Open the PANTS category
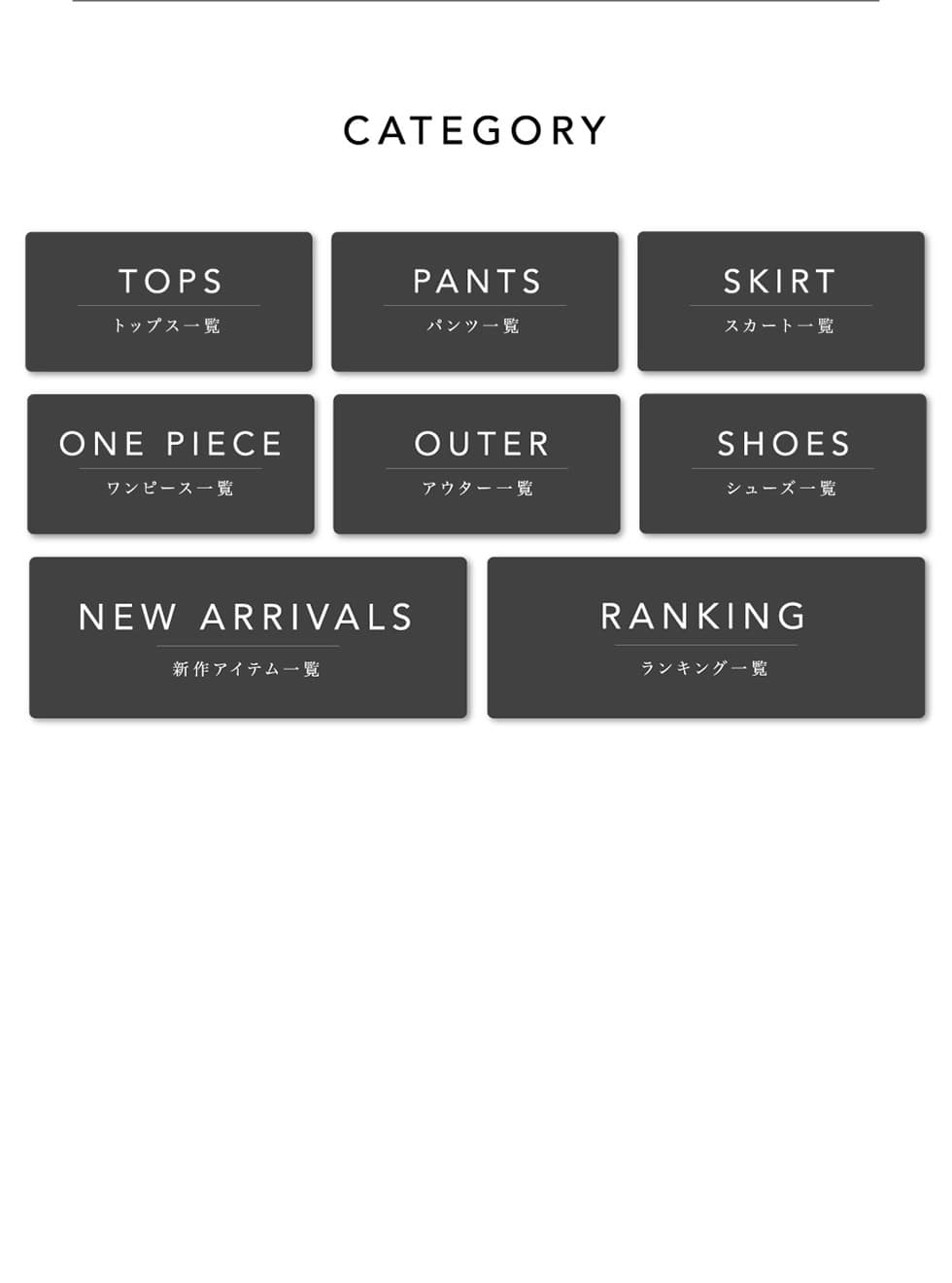The width and height of the screenshot is (952, 1283). tap(475, 301)
